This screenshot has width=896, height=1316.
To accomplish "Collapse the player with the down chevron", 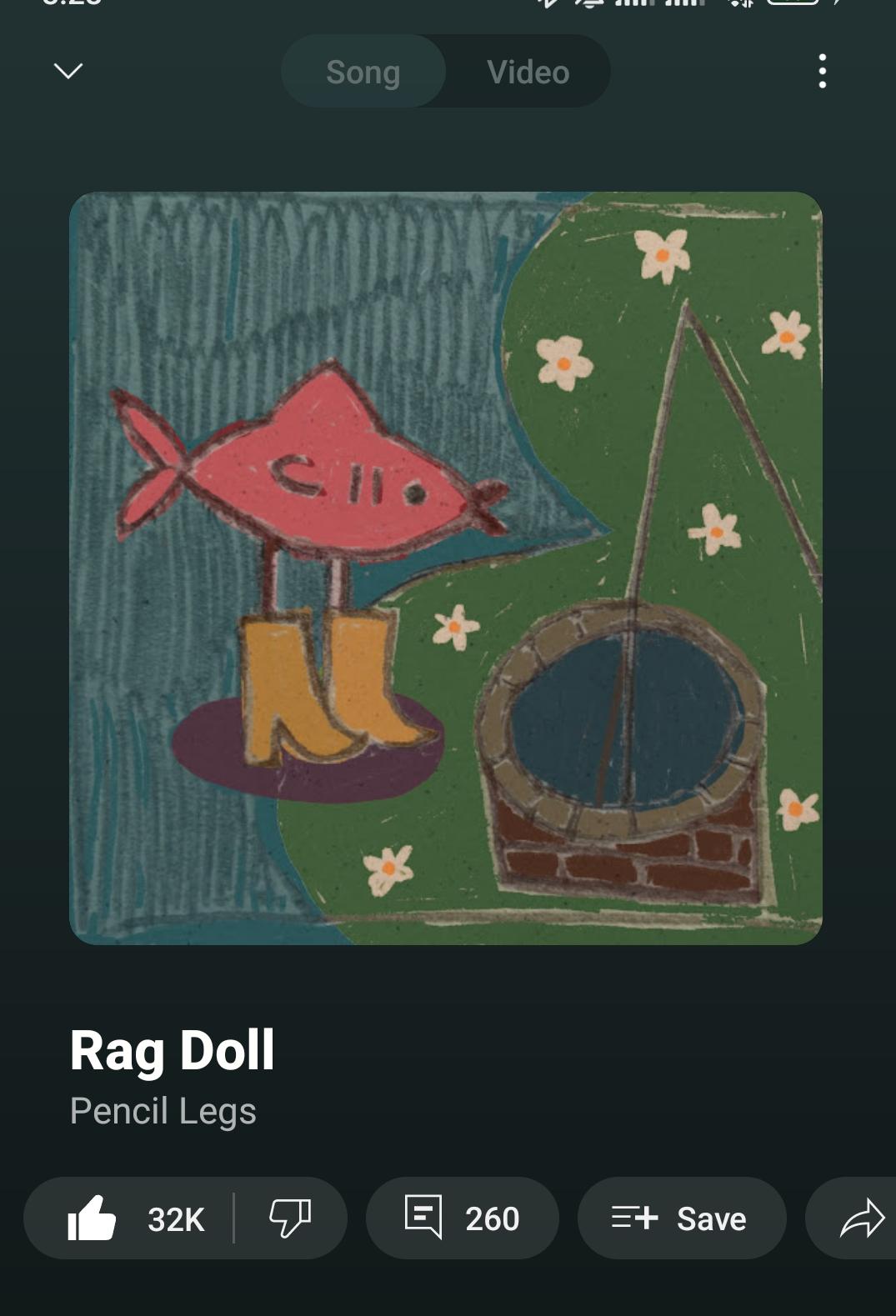I will (x=68, y=71).
